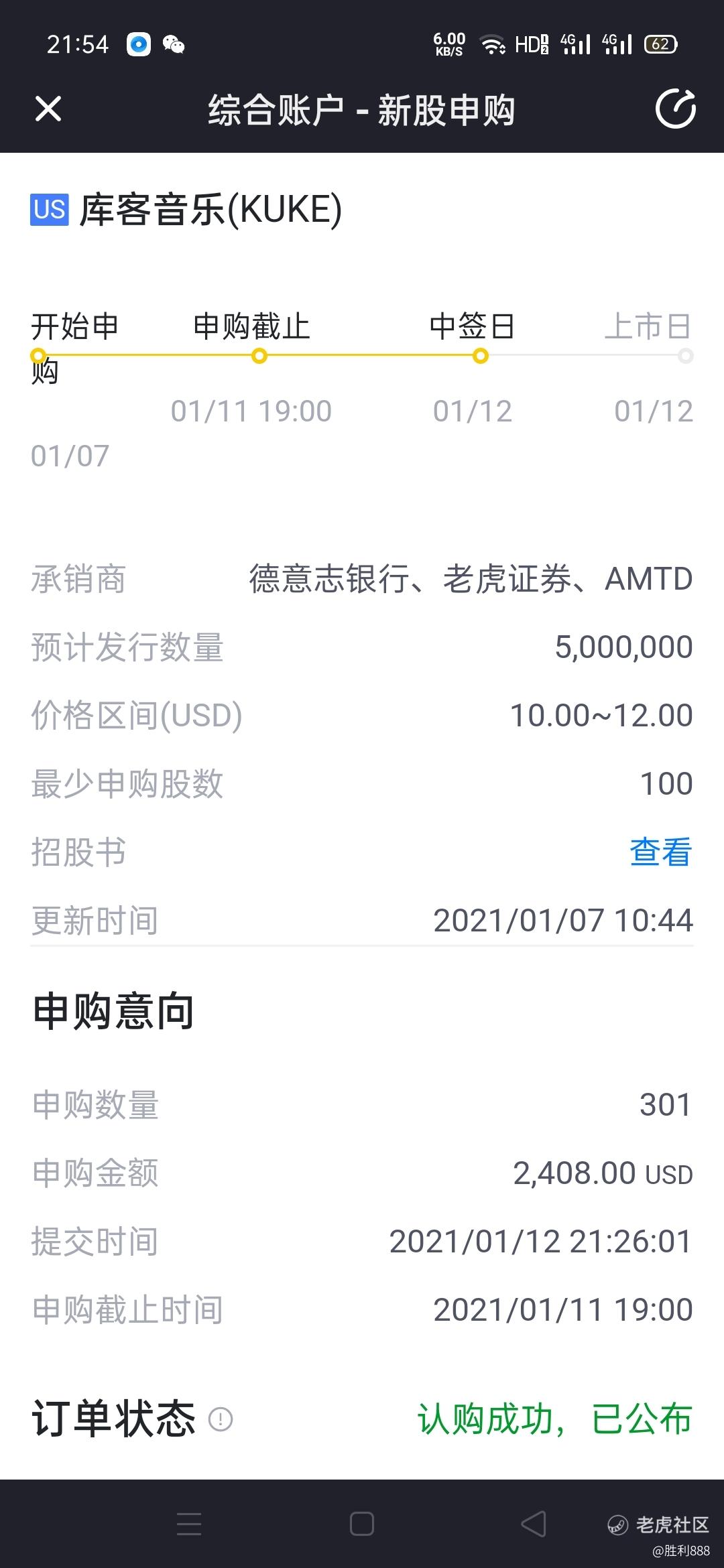Close the IPO subscription page

(48, 109)
